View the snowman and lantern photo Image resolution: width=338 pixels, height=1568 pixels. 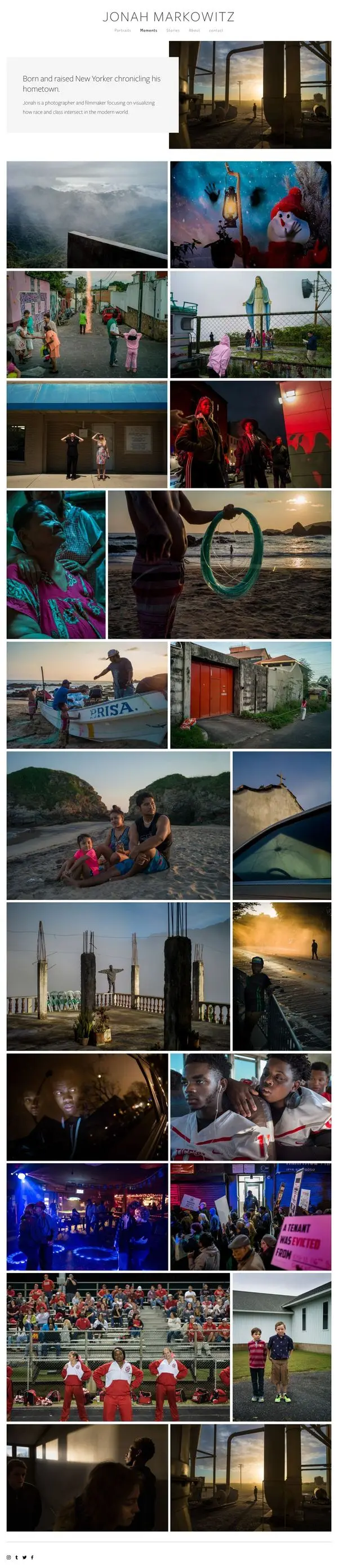tap(250, 214)
